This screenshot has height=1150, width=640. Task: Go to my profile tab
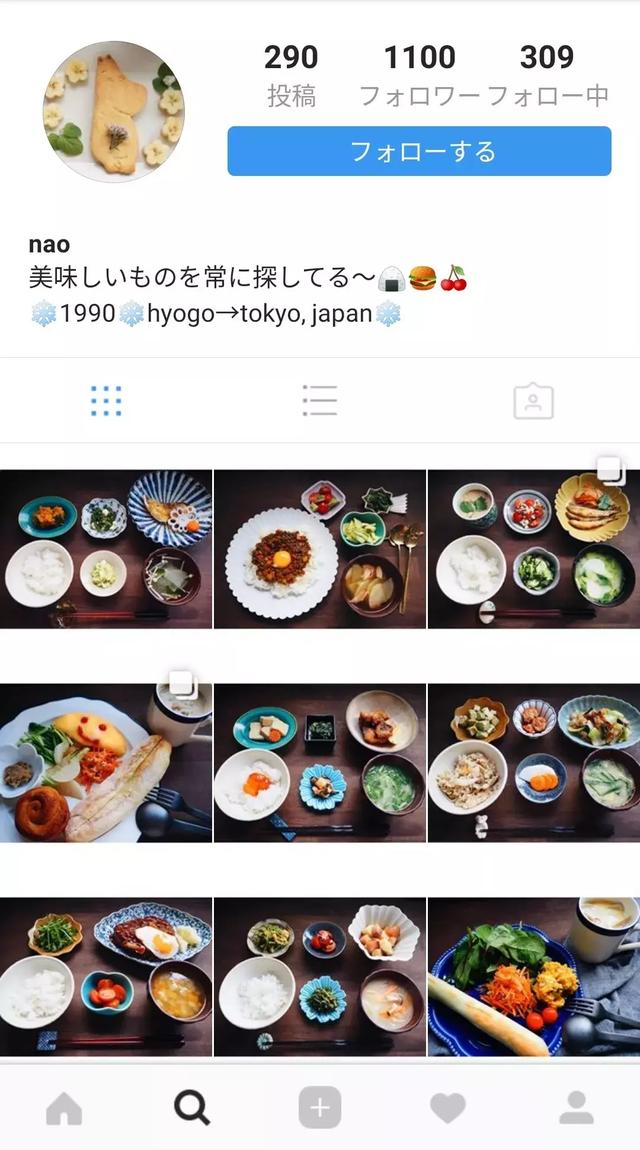click(576, 1108)
